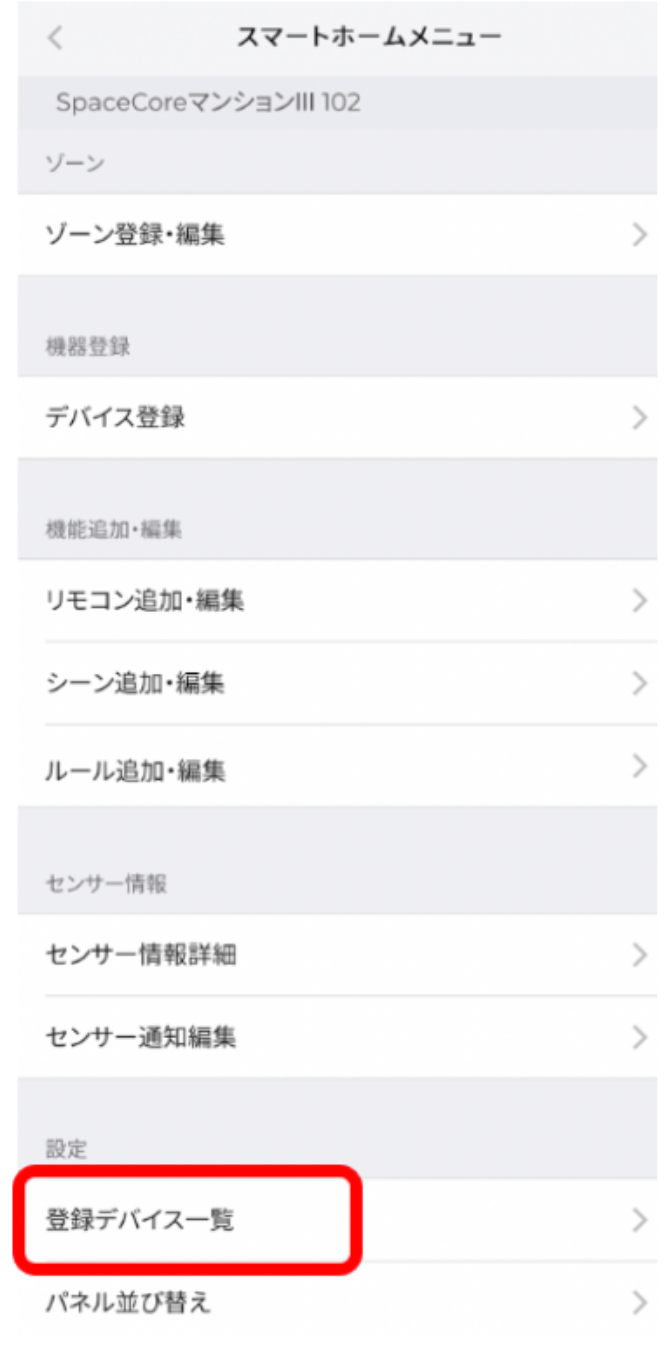The height and width of the screenshot is (1359, 668).
Task: Open デバイス登録
Action: (334, 418)
